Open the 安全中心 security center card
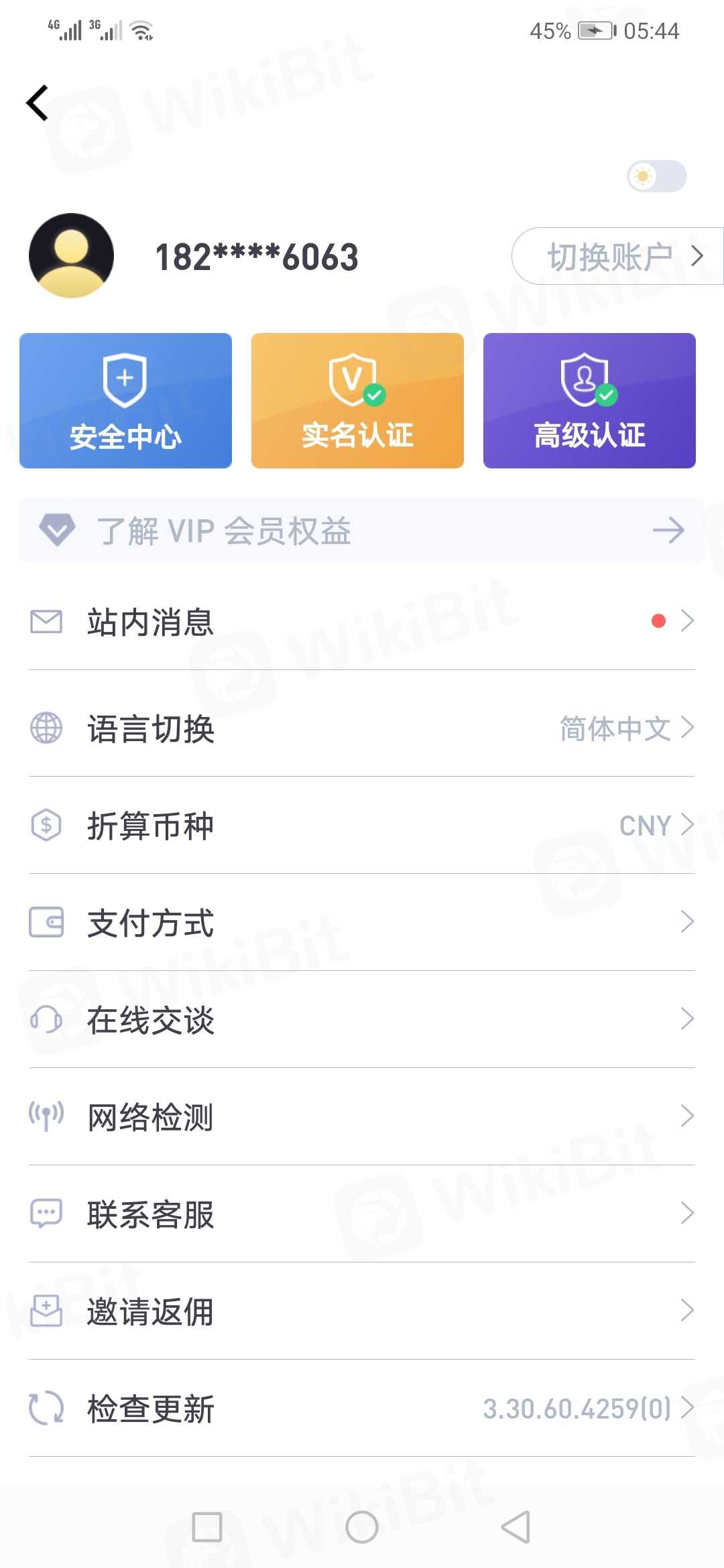The width and height of the screenshot is (724, 1568). click(x=125, y=401)
